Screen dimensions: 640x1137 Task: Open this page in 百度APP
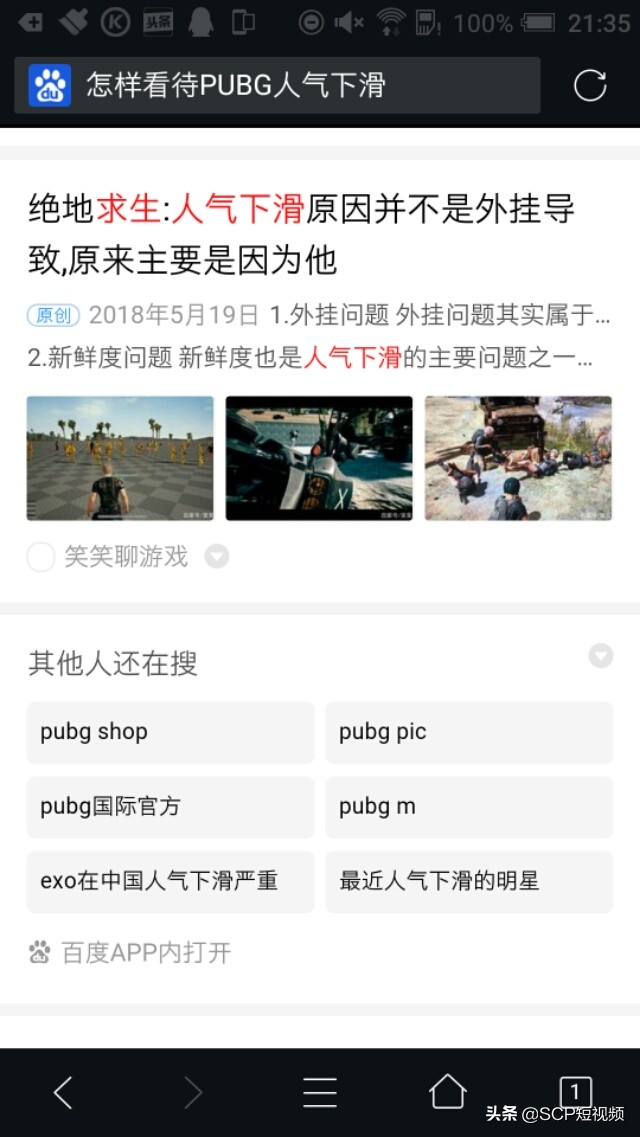click(x=145, y=953)
